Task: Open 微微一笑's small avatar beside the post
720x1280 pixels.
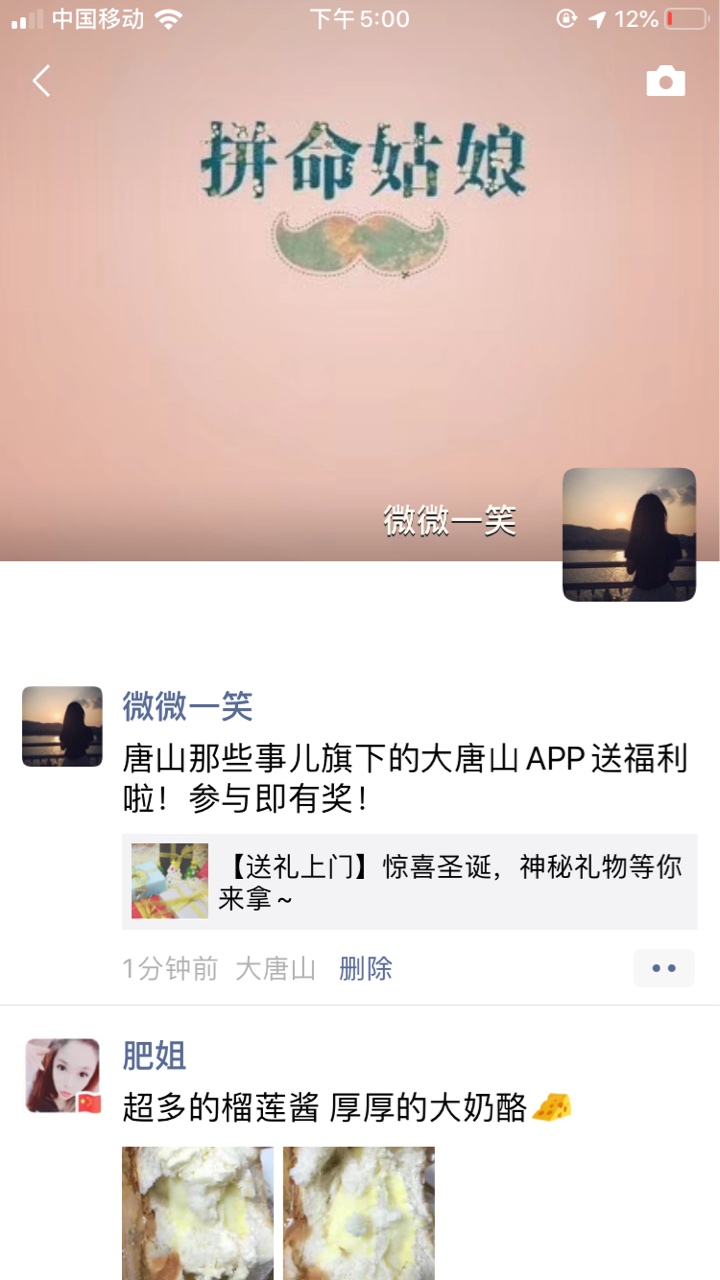Action: [62, 726]
